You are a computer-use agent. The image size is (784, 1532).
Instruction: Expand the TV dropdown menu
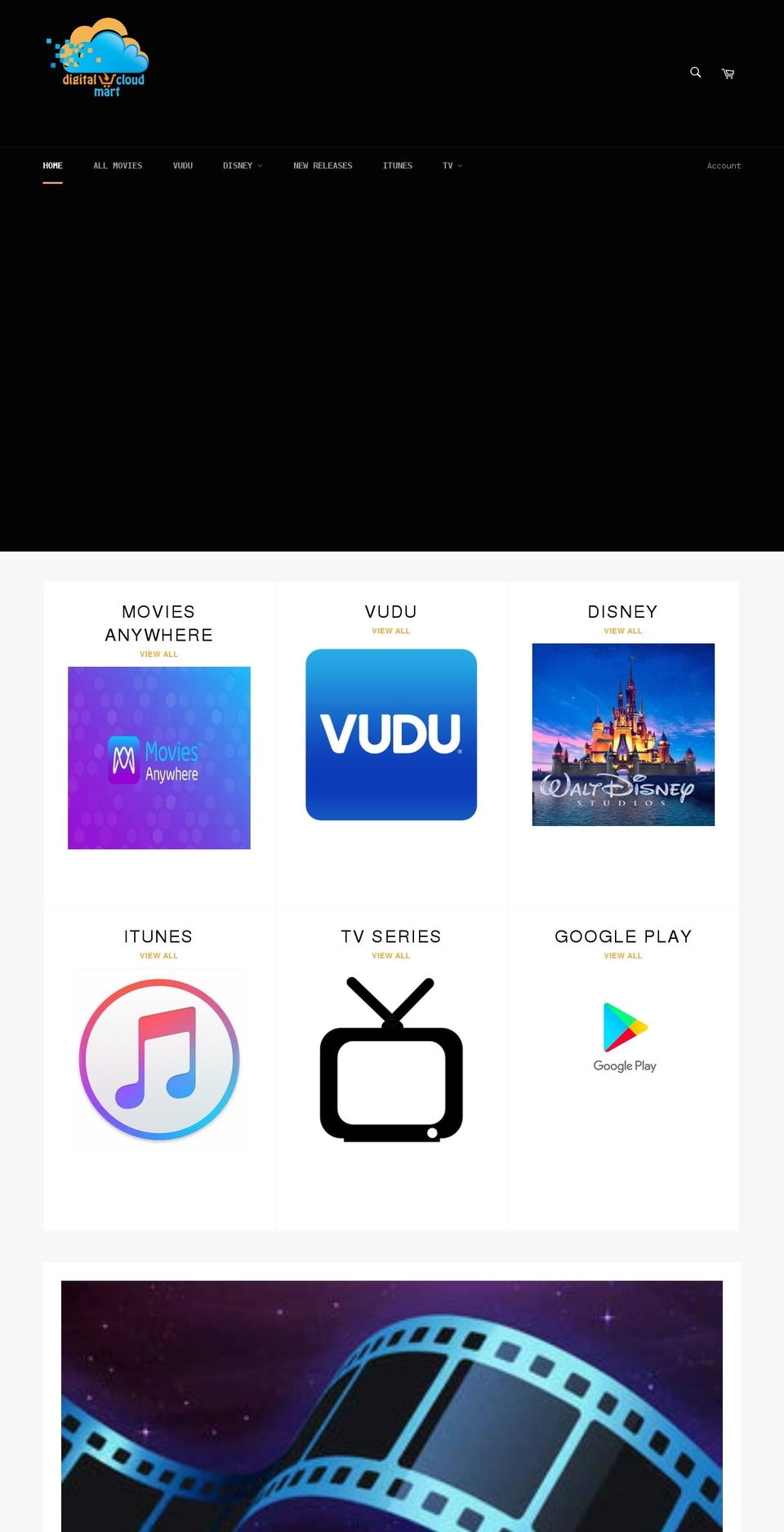pyautogui.click(x=452, y=166)
